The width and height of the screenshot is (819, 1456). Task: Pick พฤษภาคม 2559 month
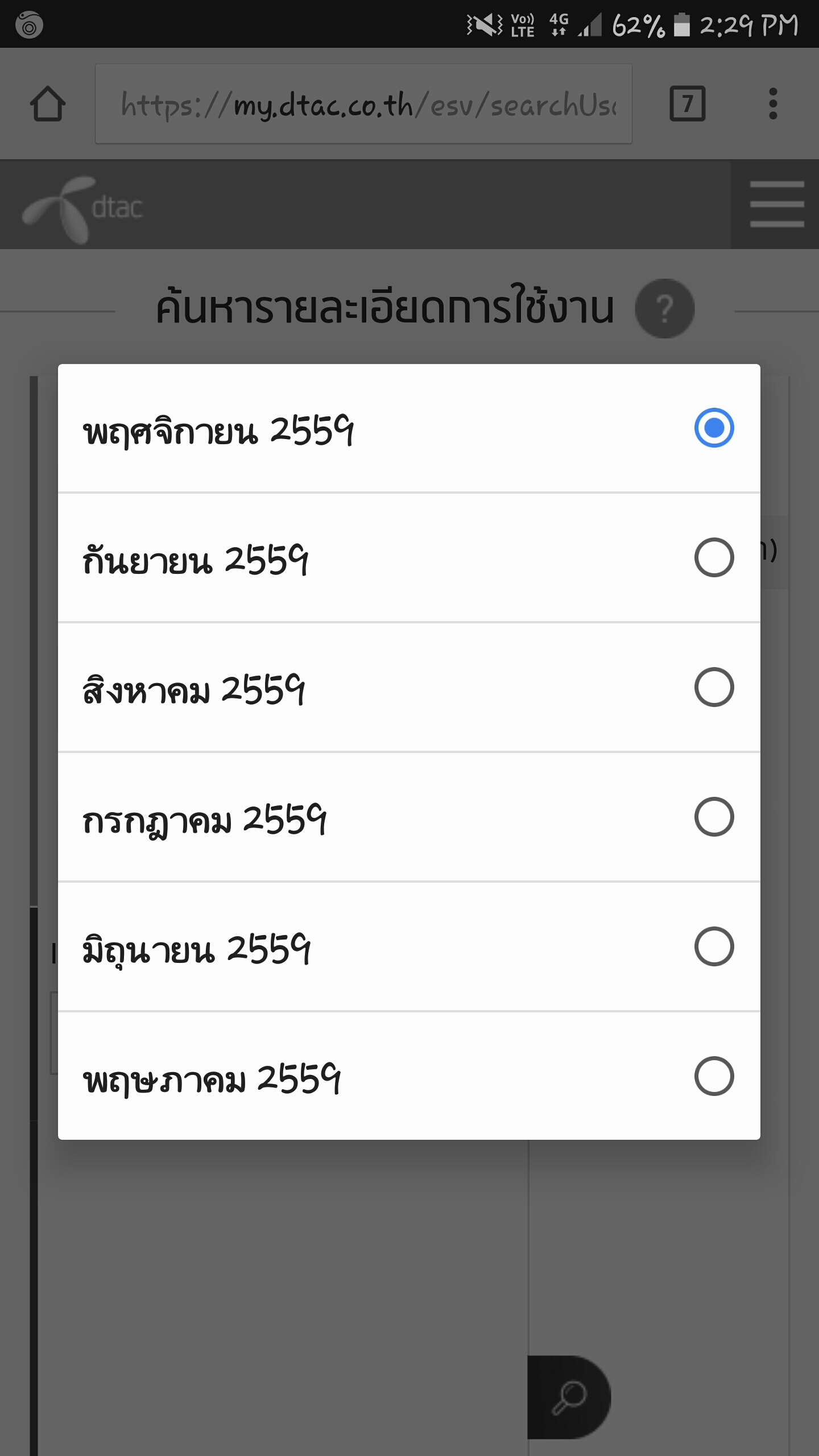(408, 1077)
